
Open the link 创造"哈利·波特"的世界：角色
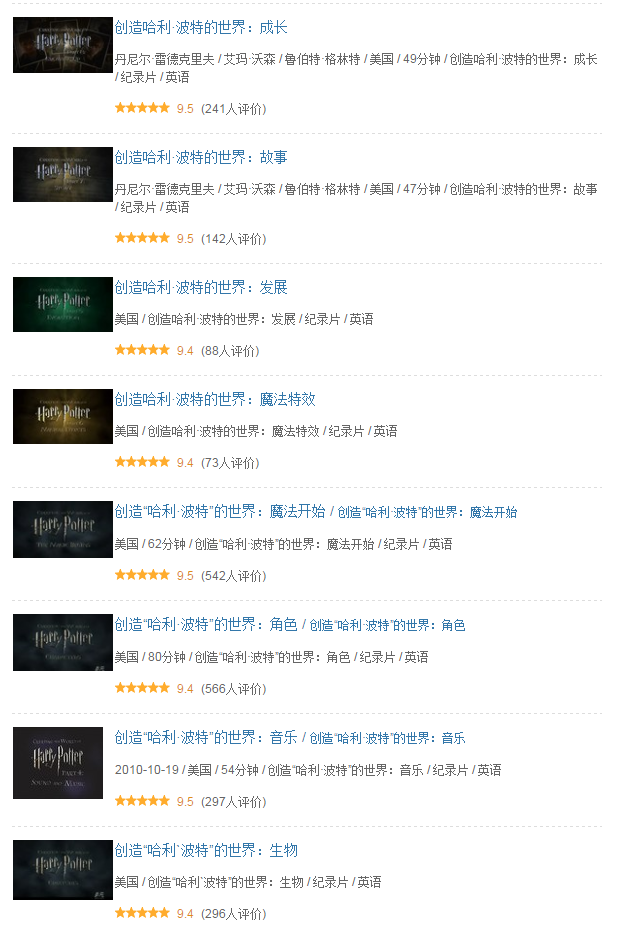coord(206,625)
